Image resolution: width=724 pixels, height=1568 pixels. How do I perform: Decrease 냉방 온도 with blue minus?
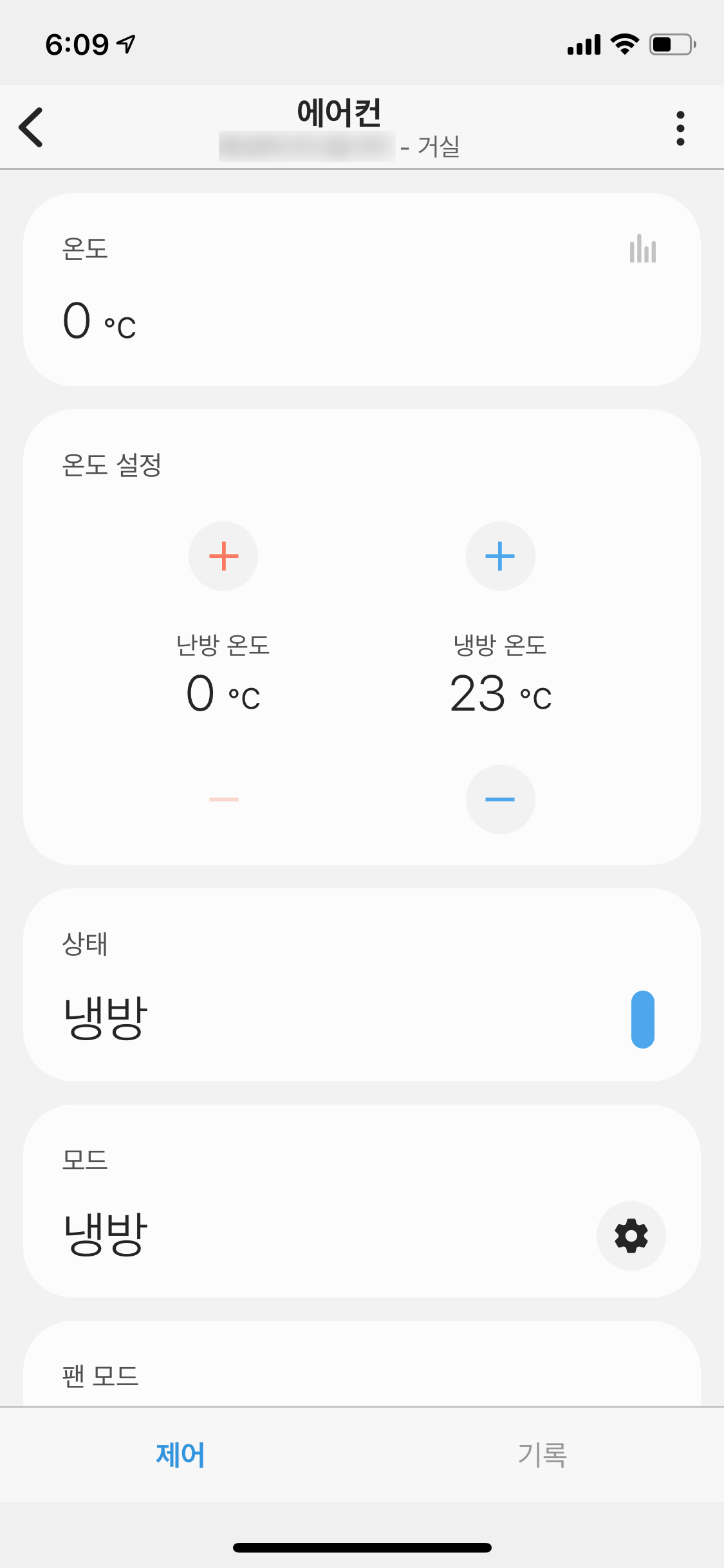point(500,799)
